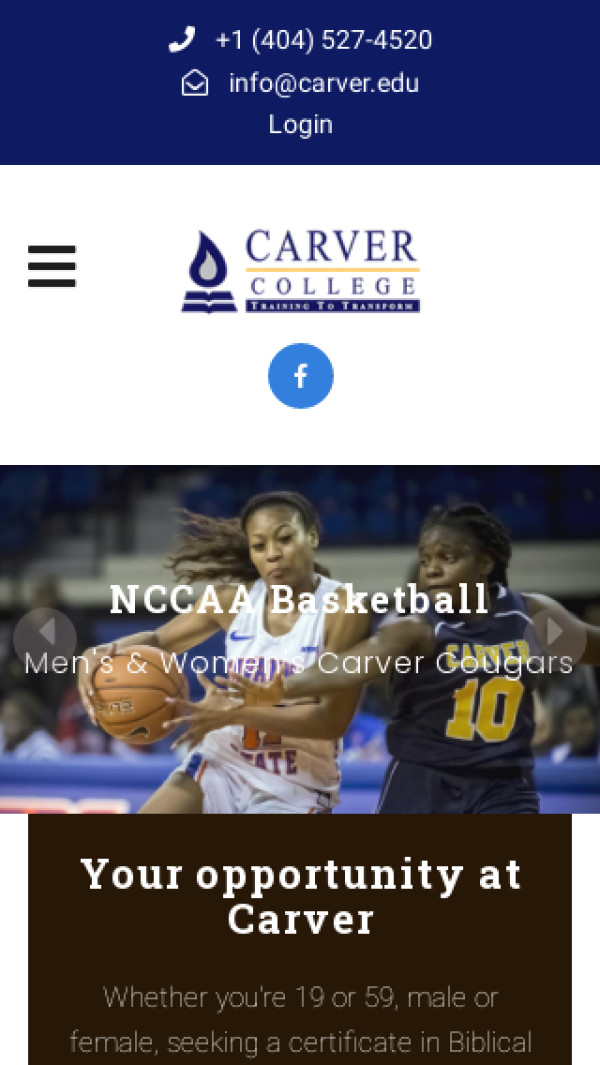Go to the Carver College homepage via logo
The height and width of the screenshot is (1065, 600).
(300, 270)
